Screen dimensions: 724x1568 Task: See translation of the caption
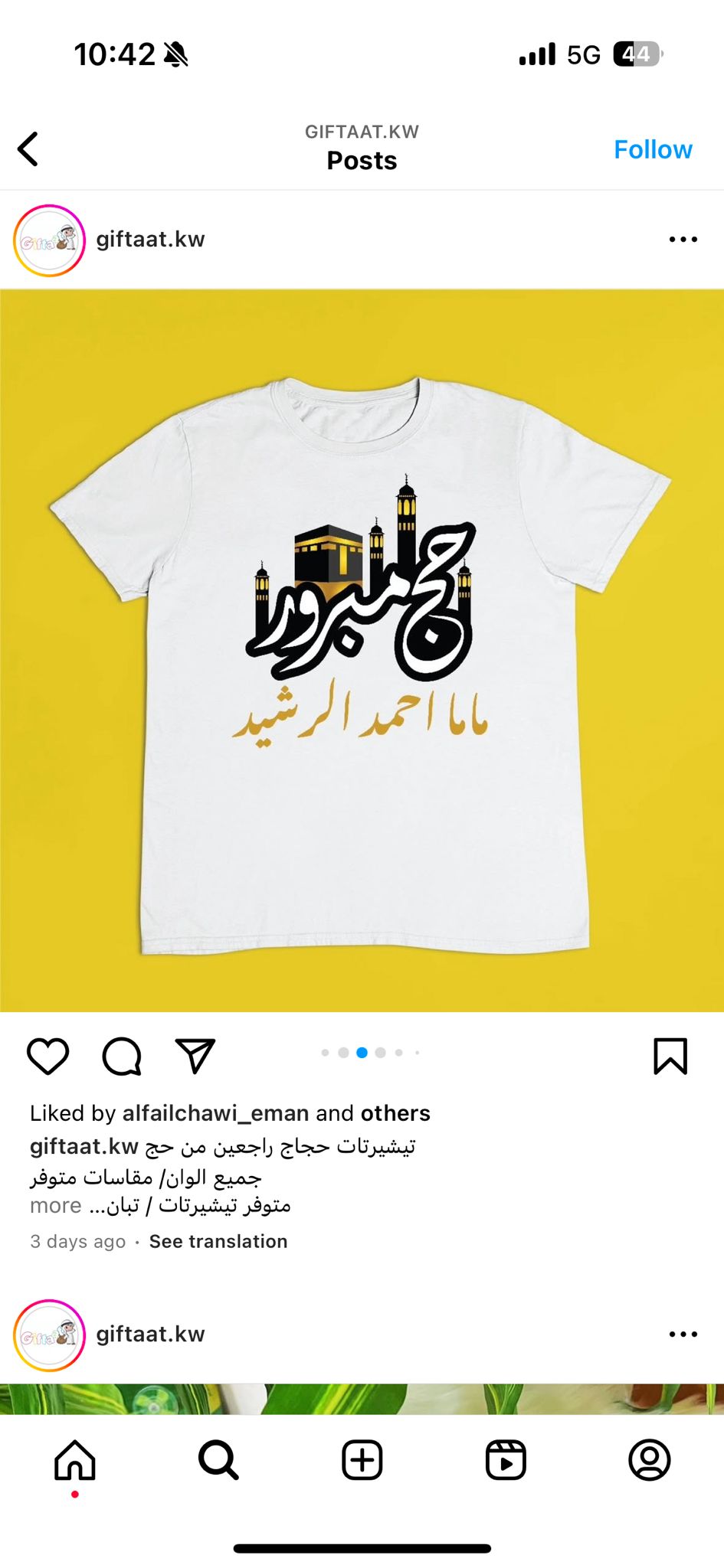[x=218, y=1241]
